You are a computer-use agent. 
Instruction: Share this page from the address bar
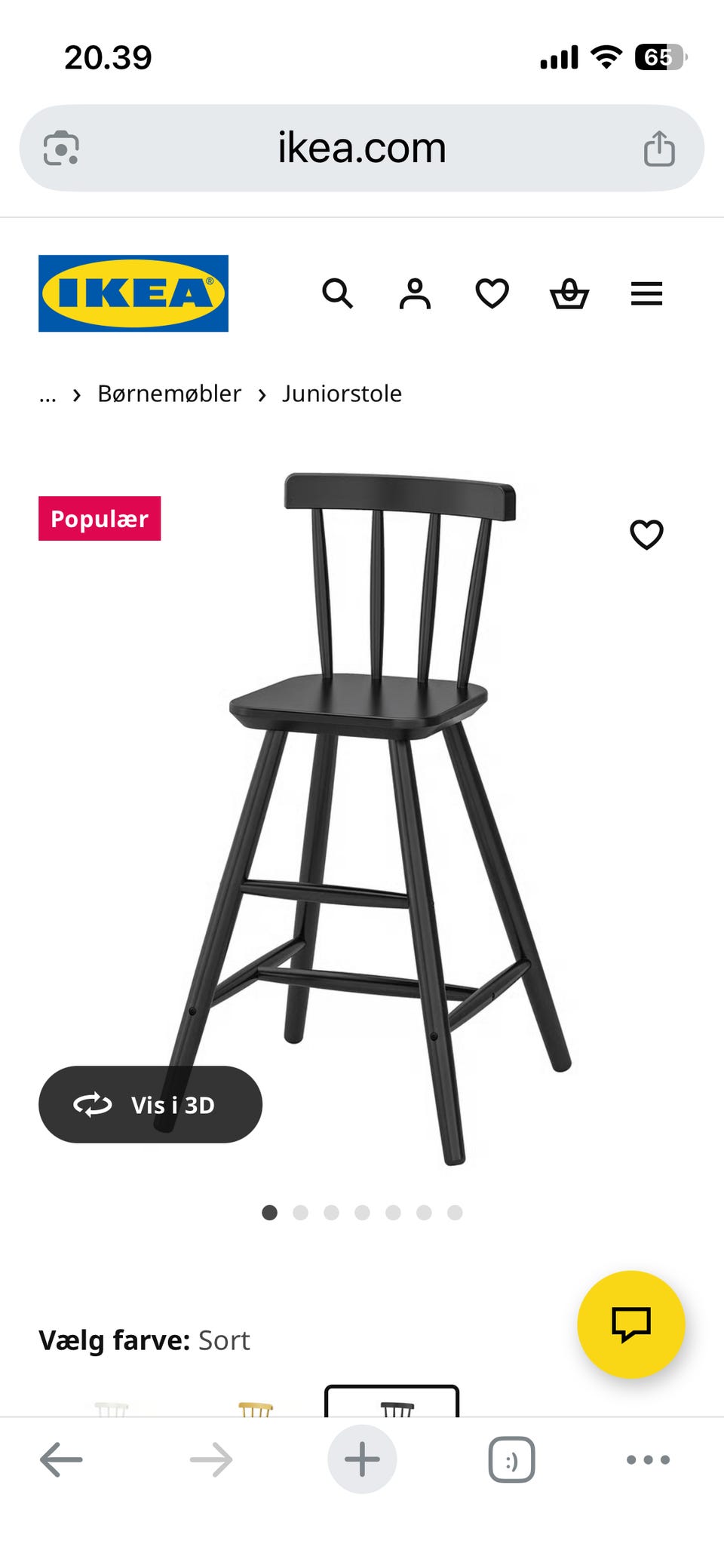coord(658,148)
